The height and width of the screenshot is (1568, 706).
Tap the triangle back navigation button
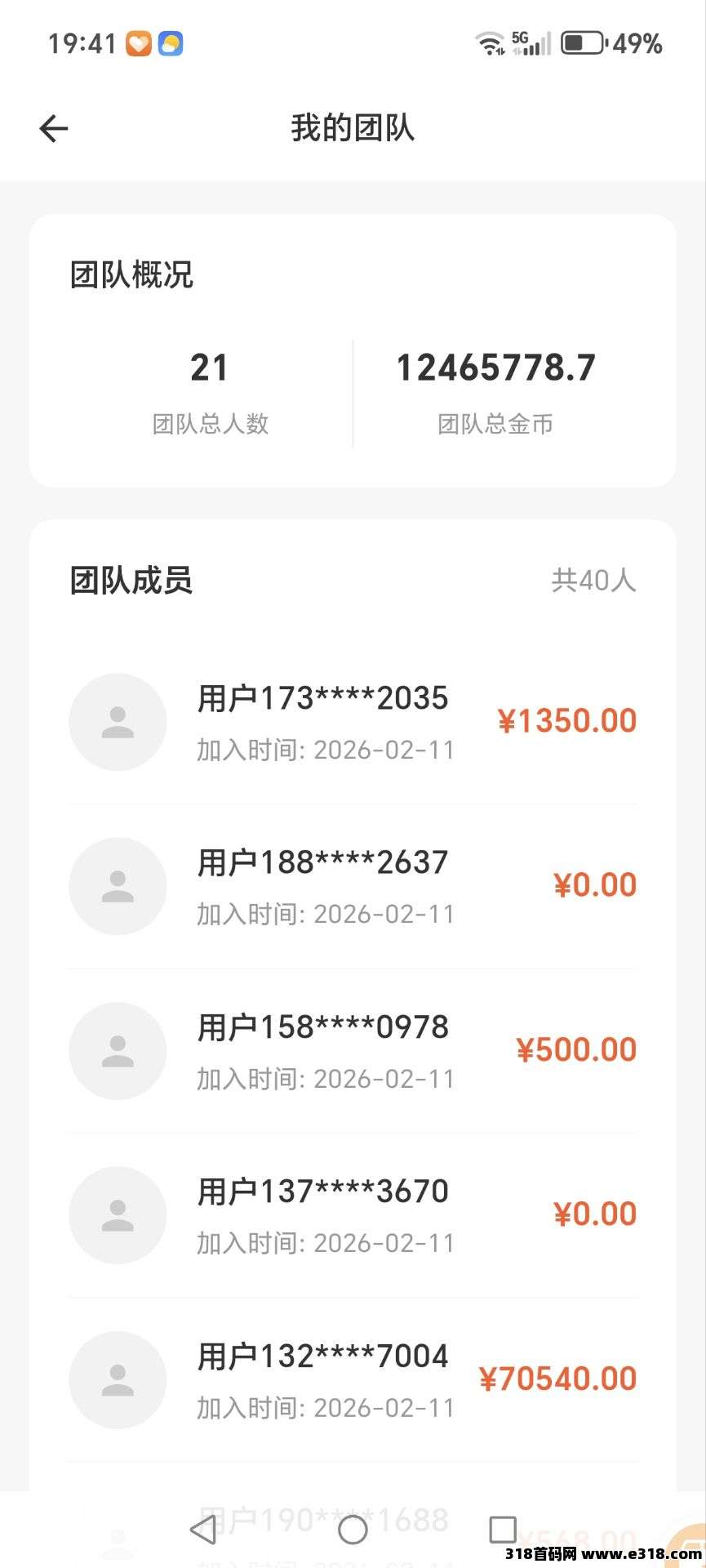202,1529
